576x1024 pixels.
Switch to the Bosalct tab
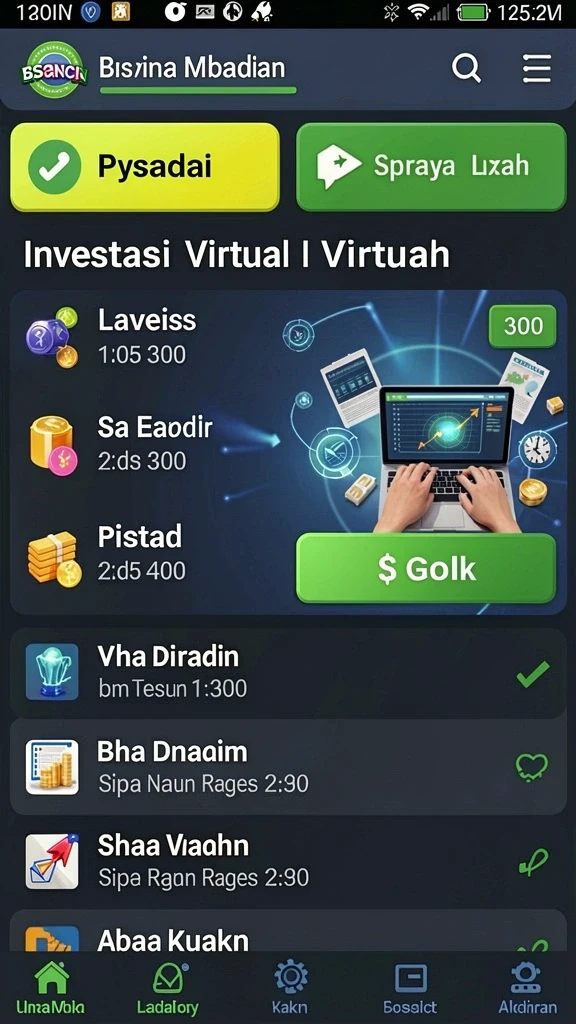410,987
